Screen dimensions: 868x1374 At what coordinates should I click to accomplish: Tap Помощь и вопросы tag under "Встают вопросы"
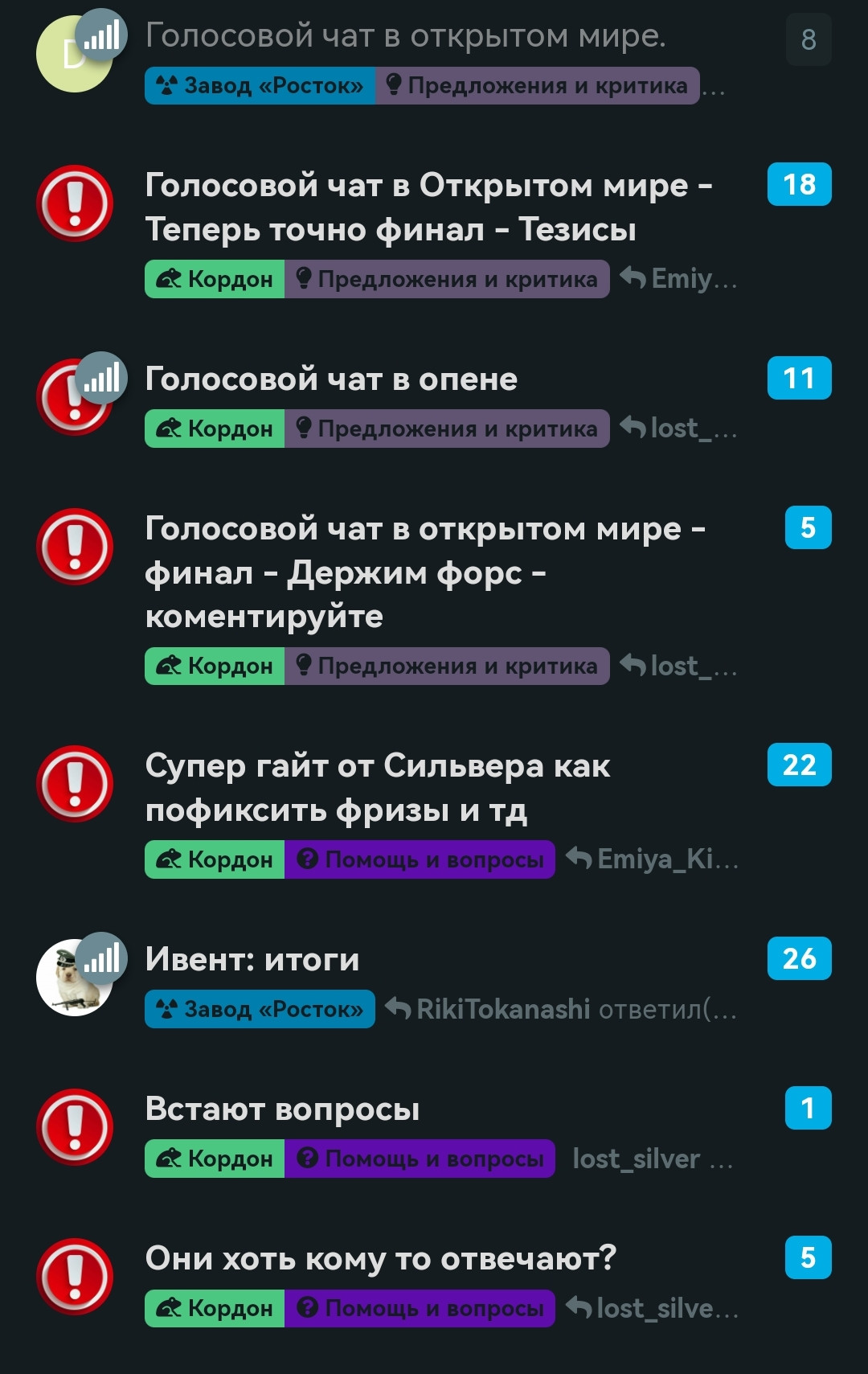click(420, 1159)
